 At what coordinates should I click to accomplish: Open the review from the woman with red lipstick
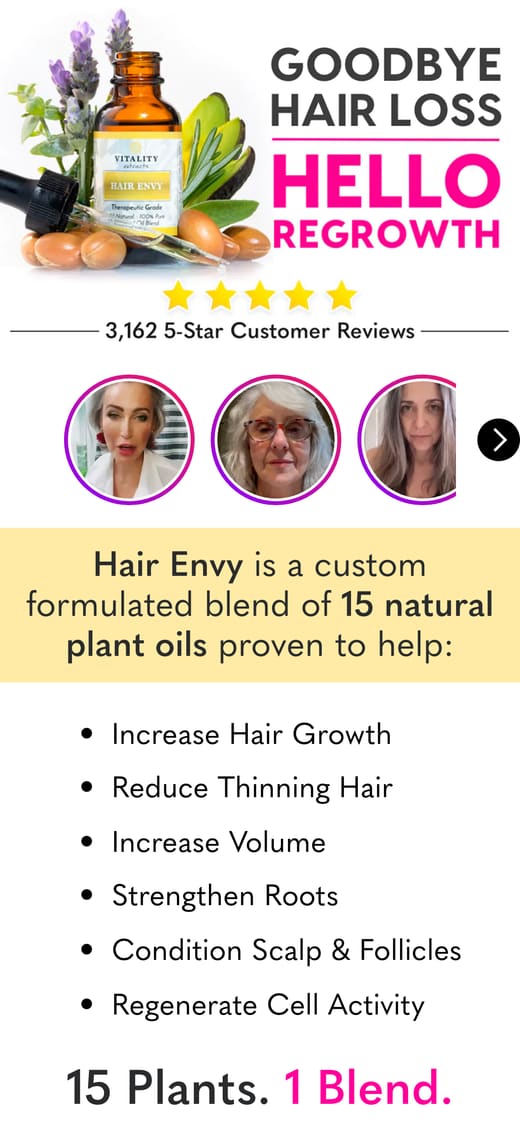[130, 439]
